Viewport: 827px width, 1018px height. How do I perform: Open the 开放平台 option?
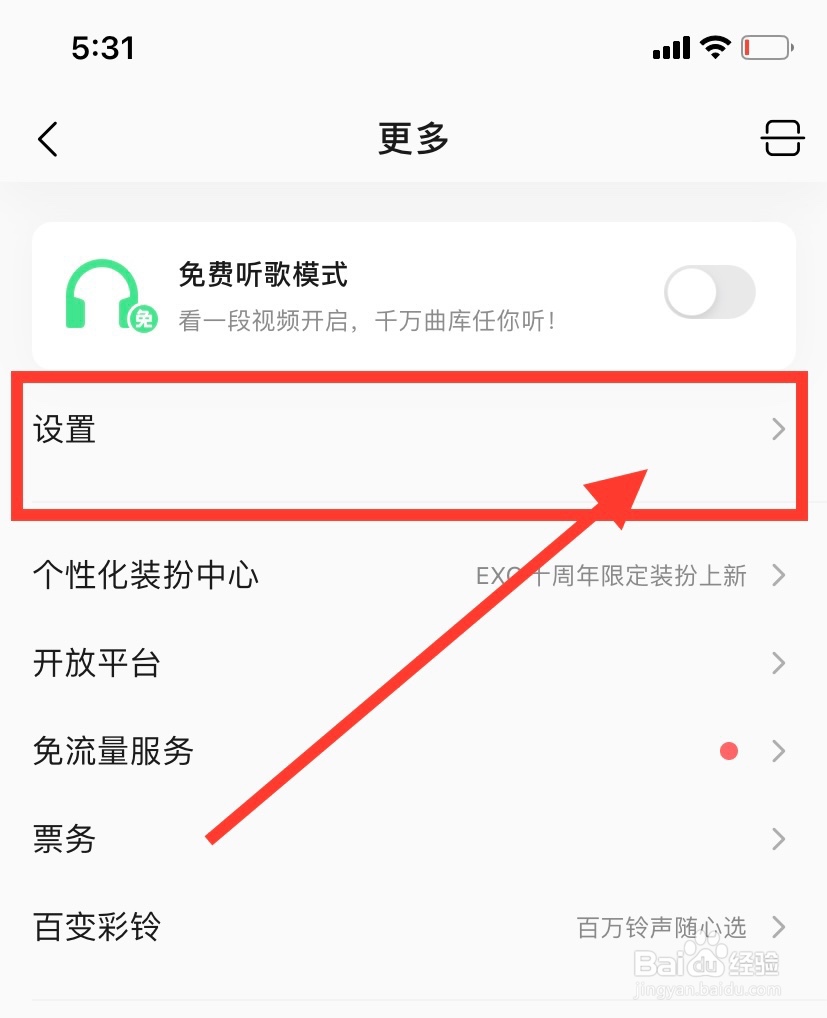pyautogui.click(x=96, y=663)
